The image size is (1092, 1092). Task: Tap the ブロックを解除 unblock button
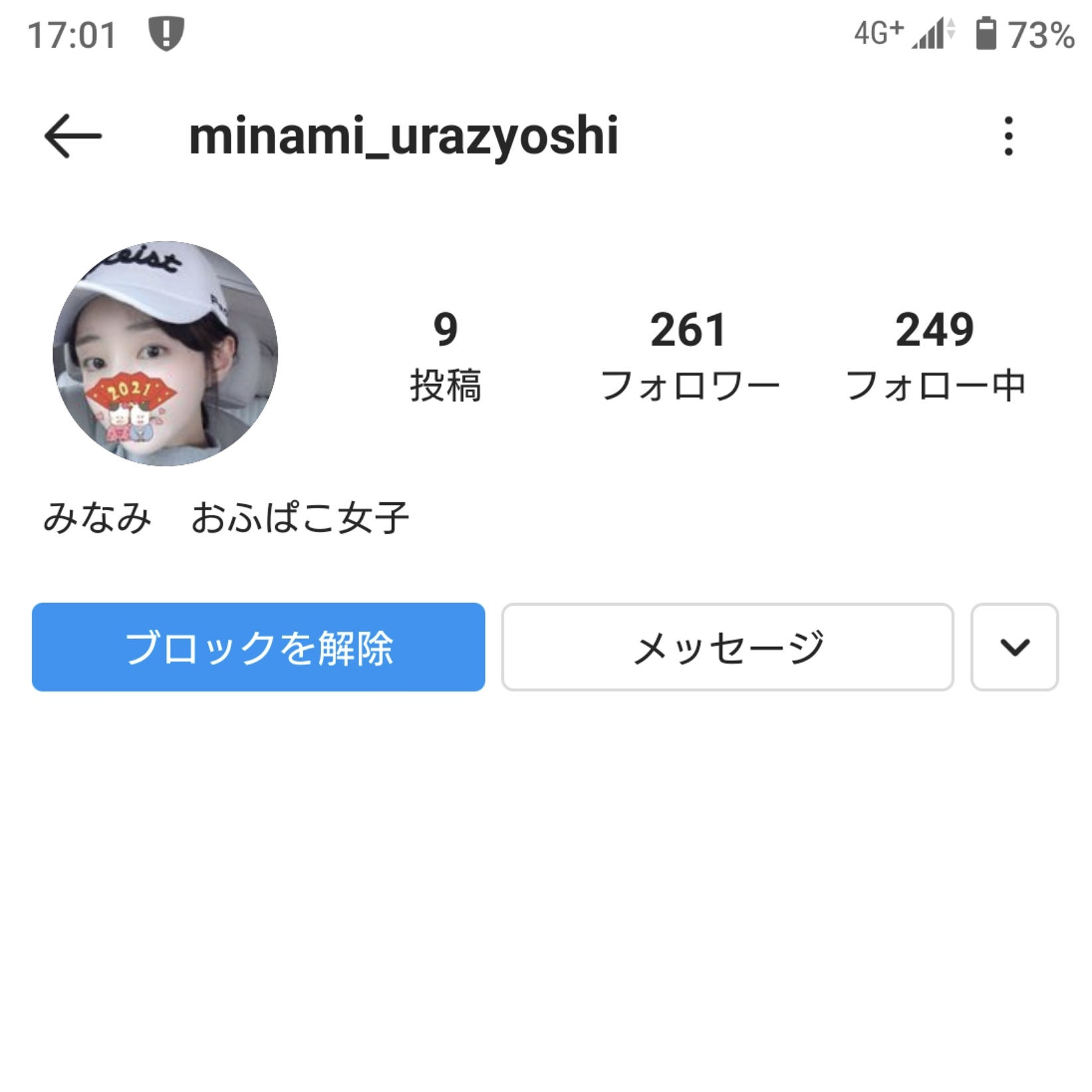(x=258, y=647)
